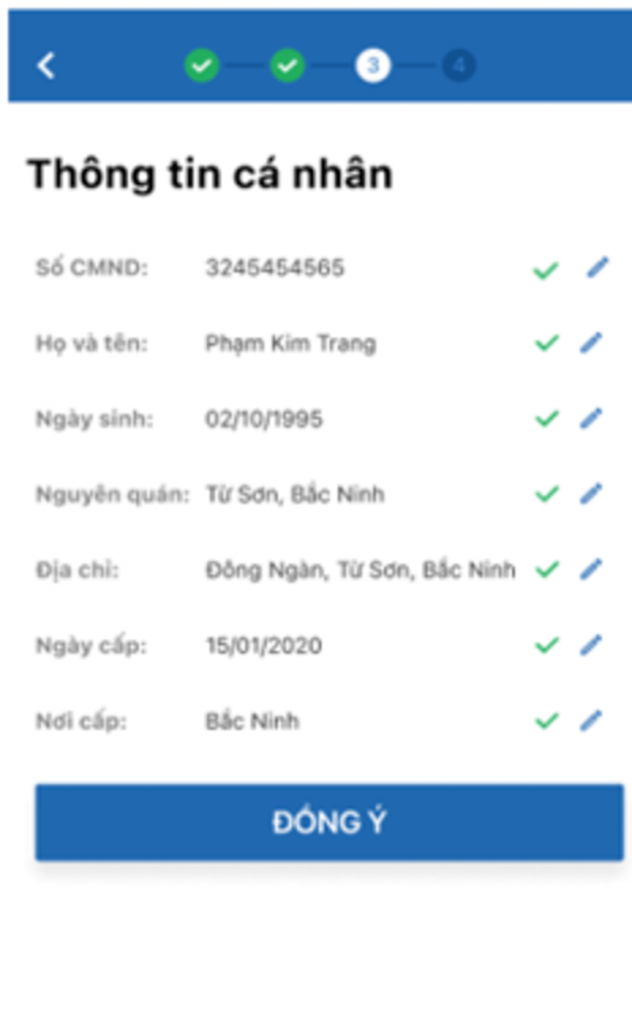632x1024 pixels.
Task: Confirm with the ĐỒNG Ý button
Action: point(330,822)
